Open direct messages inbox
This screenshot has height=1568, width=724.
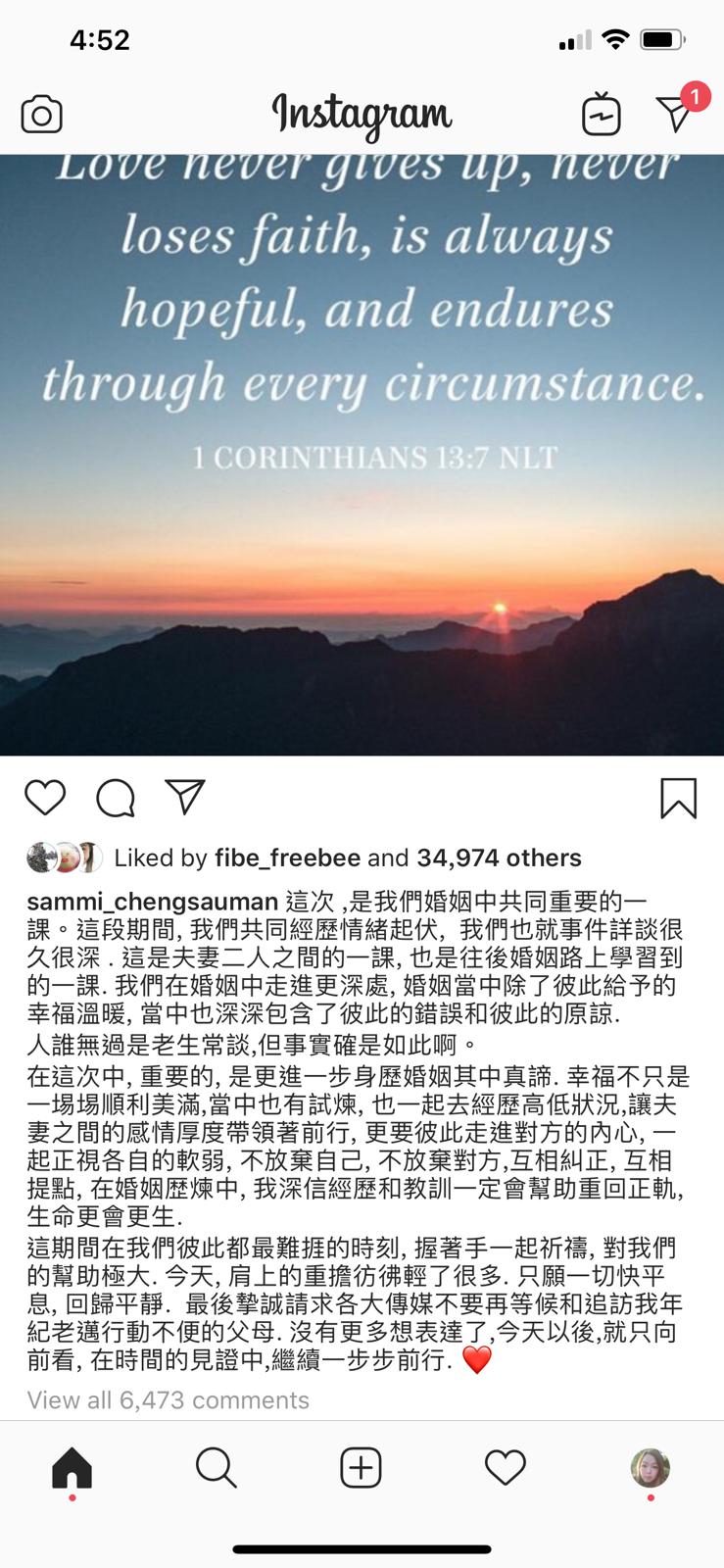[675, 114]
